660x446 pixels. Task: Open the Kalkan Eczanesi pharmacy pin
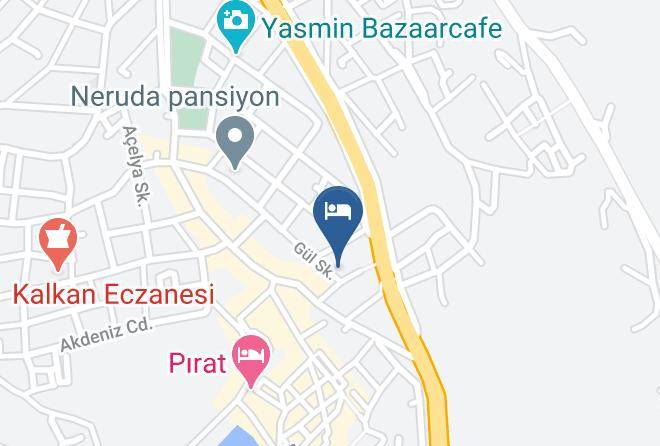point(58,244)
